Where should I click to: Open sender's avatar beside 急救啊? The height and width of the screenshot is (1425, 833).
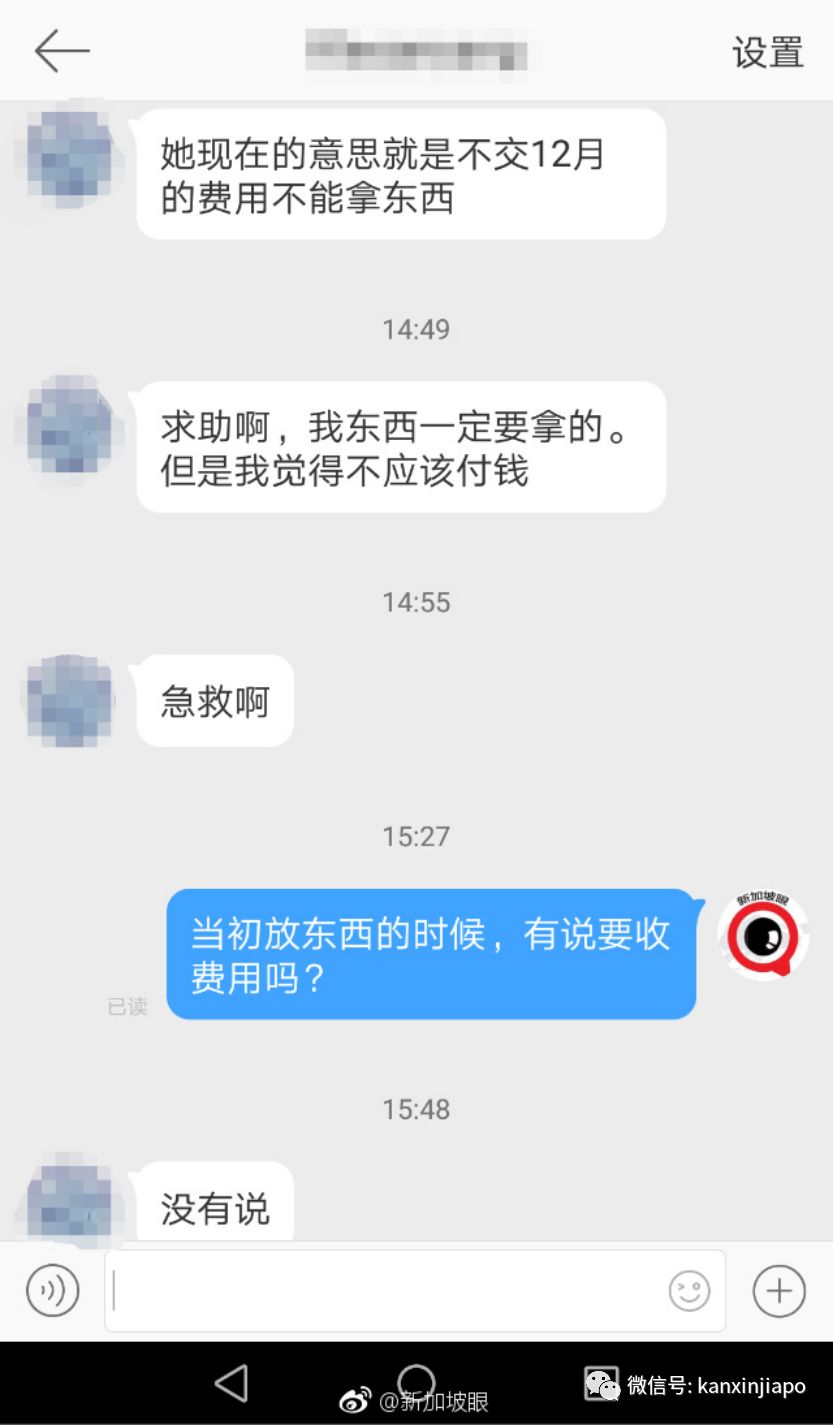click(69, 700)
